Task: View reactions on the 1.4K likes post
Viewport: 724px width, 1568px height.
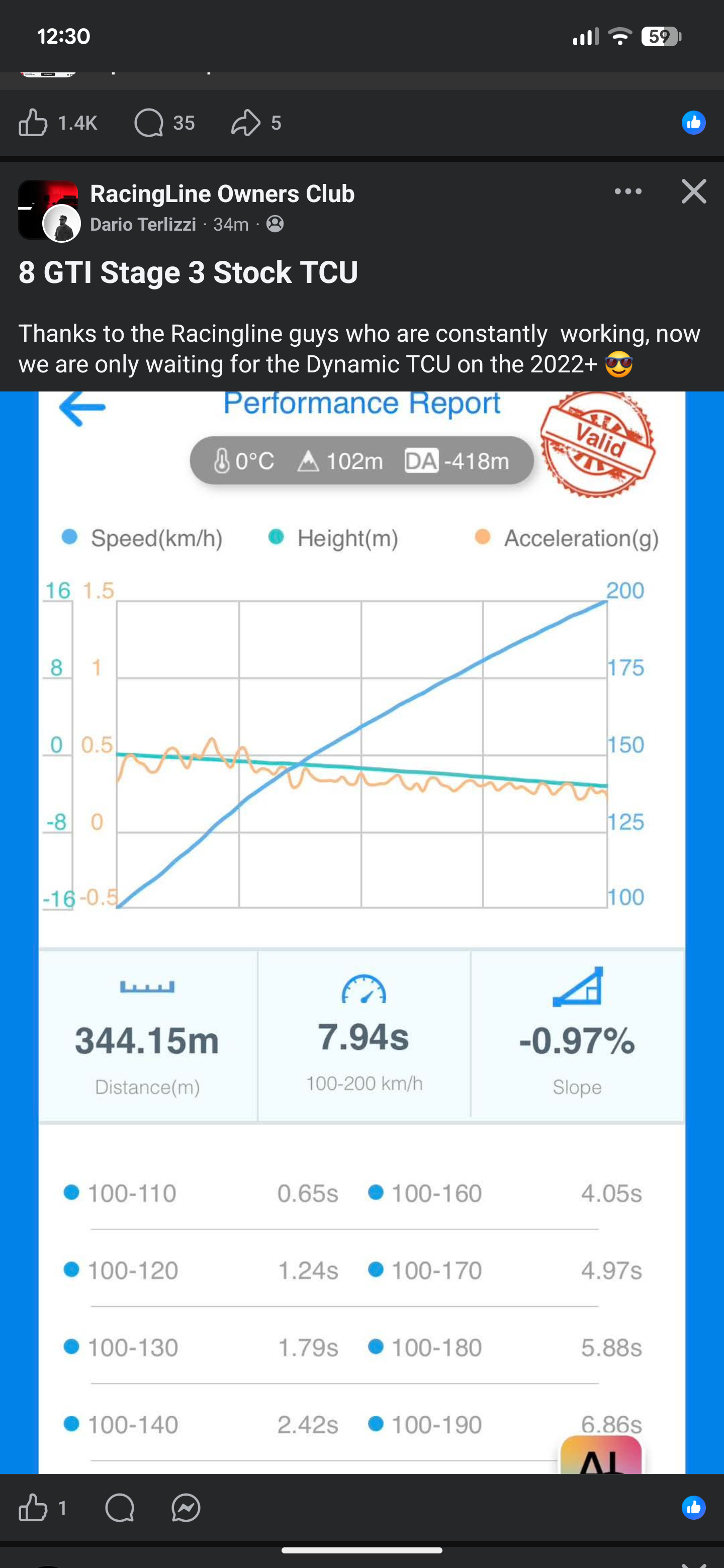Action: click(x=693, y=123)
